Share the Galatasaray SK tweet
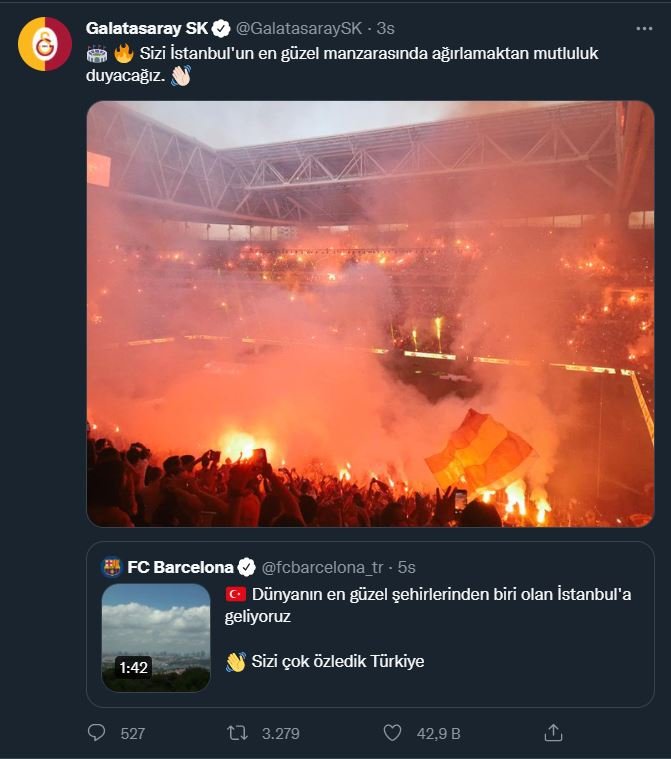 coord(553,733)
